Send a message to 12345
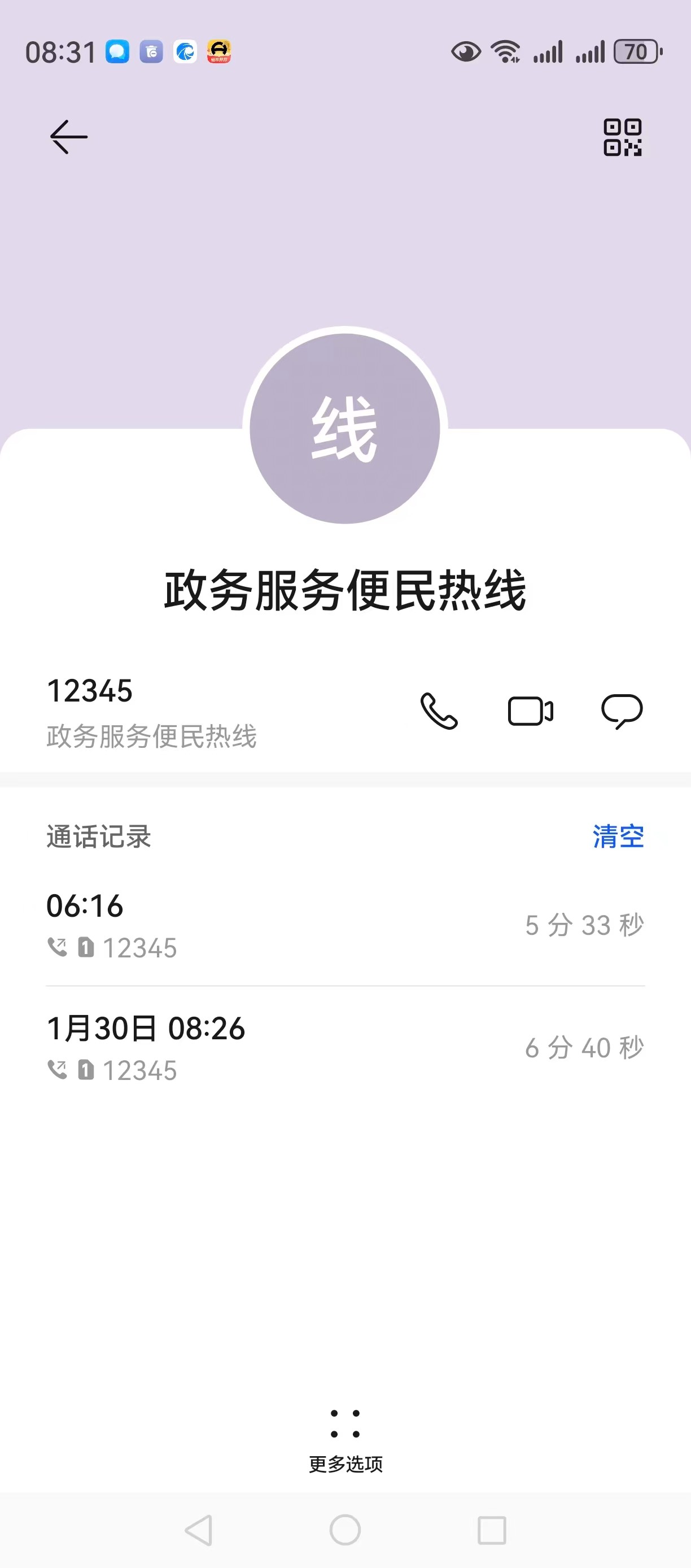Image resolution: width=691 pixels, height=1568 pixels. [x=622, y=711]
